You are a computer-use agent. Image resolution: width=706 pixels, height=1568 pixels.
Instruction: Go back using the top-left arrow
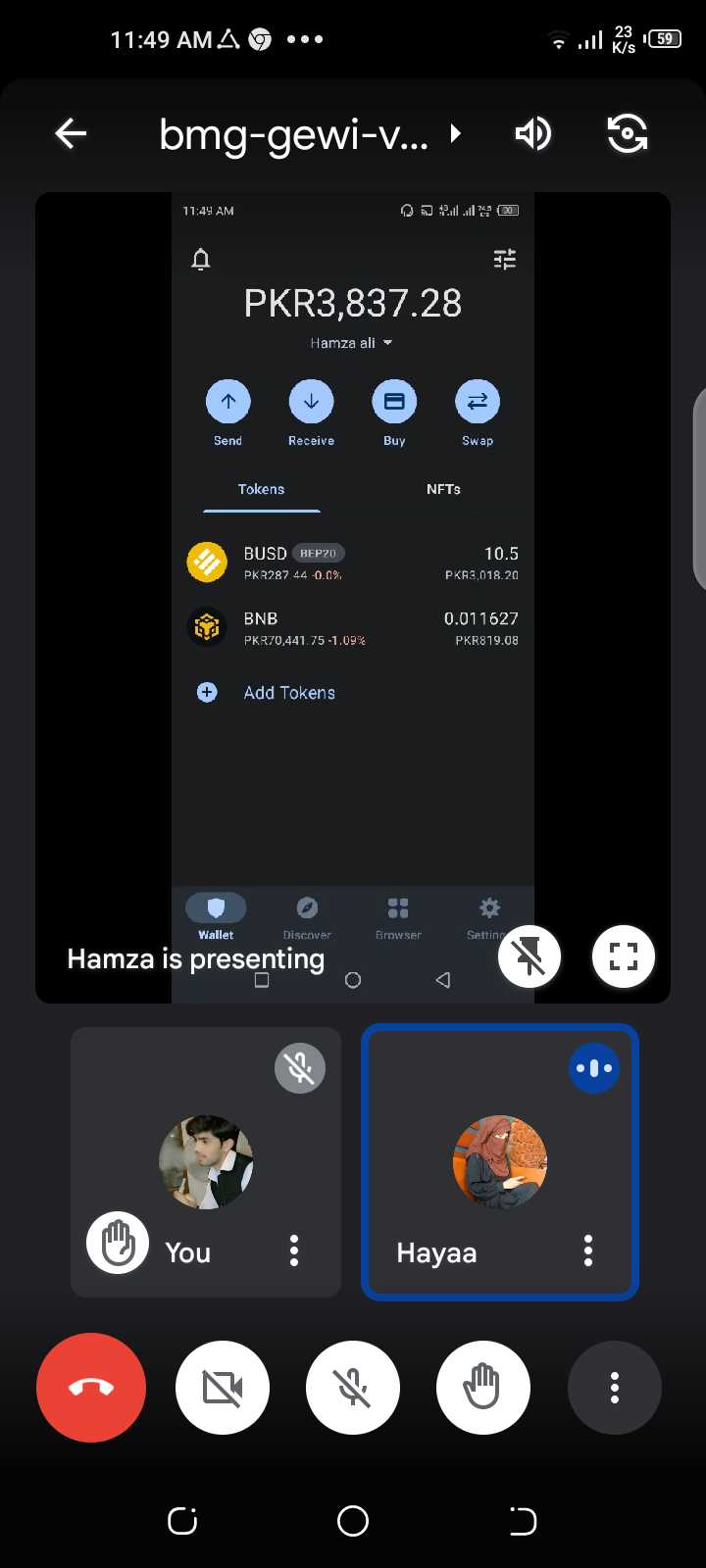(x=72, y=133)
